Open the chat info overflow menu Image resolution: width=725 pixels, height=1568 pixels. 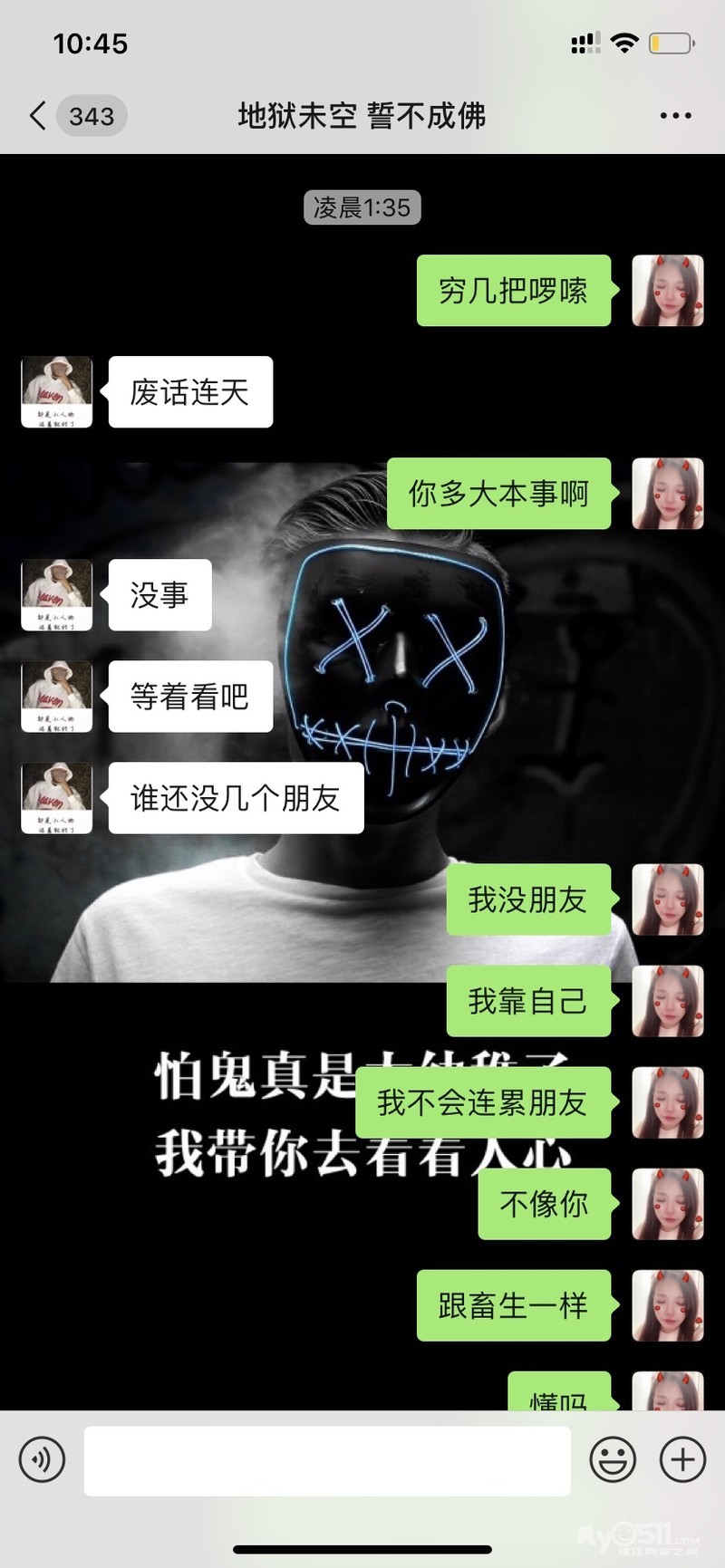tap(675, 116)
